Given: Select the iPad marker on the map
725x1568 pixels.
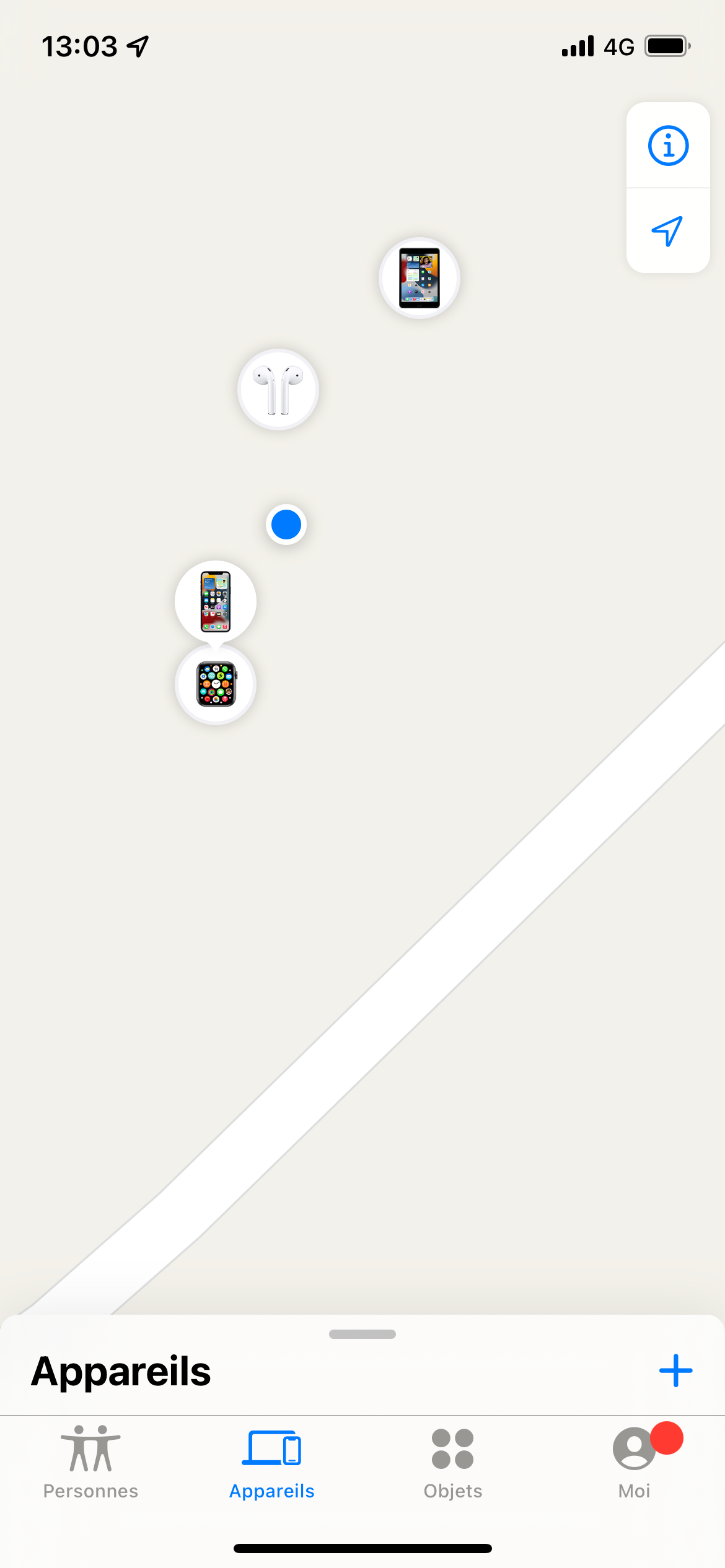Looking at the screenshot, I should (x=420, y=278).
